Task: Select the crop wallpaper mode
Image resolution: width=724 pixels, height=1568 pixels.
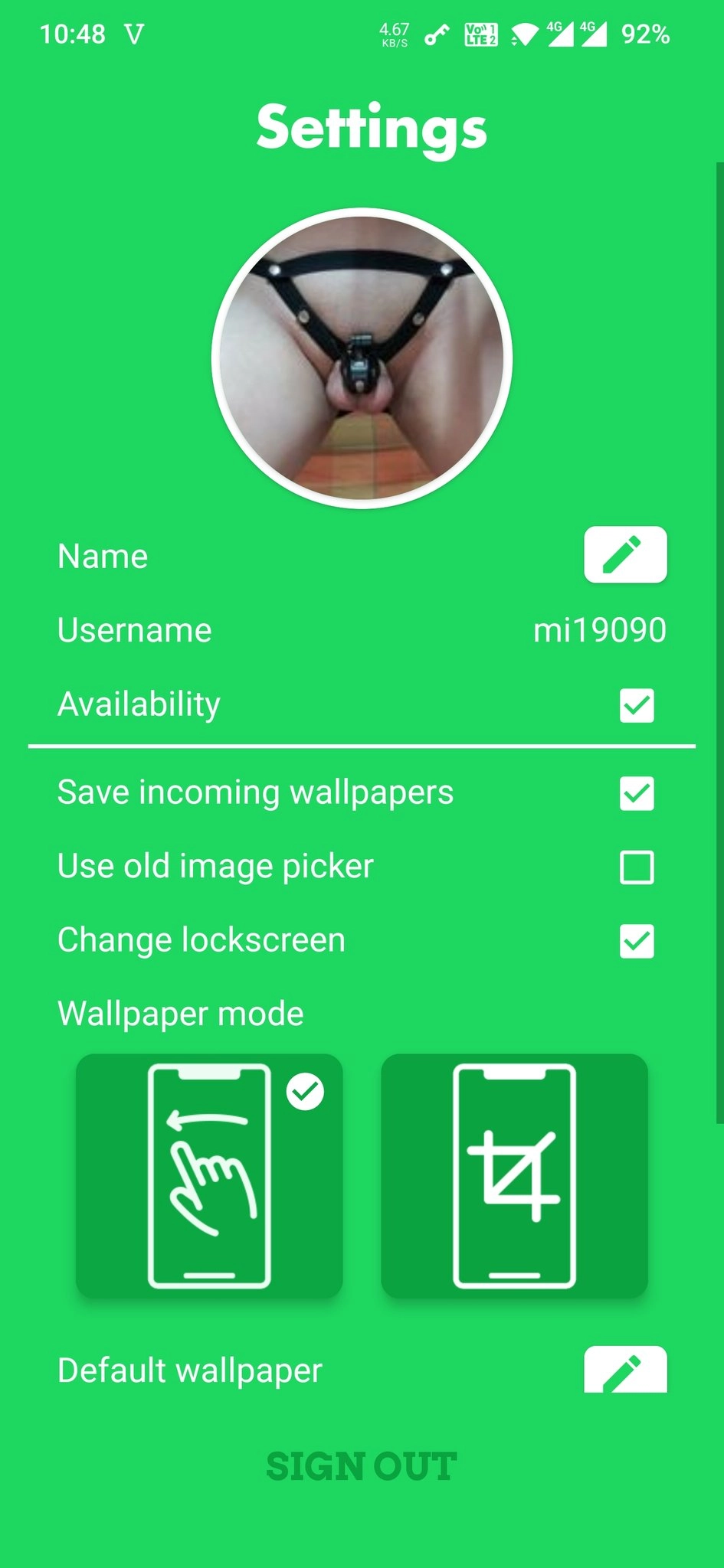Action: point(514,1176)
